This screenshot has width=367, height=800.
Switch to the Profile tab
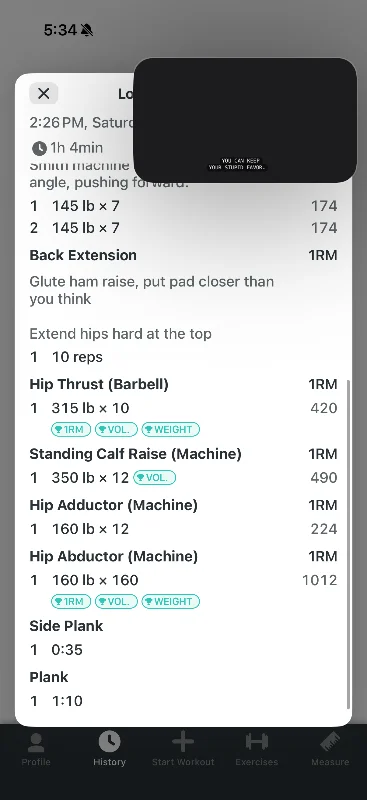coord(36,749)
